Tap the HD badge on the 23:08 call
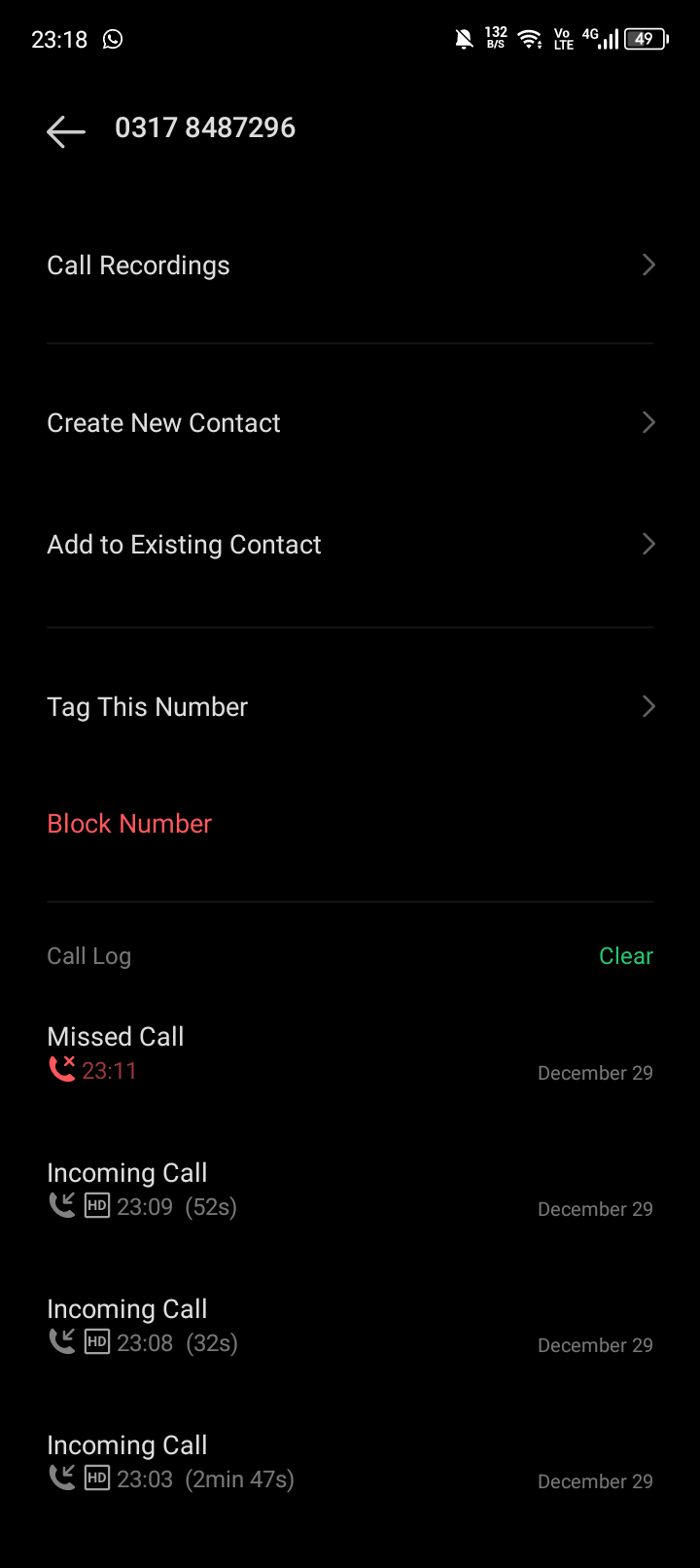The height and width of the screenshot is (1568, 700). point(96,1341)
